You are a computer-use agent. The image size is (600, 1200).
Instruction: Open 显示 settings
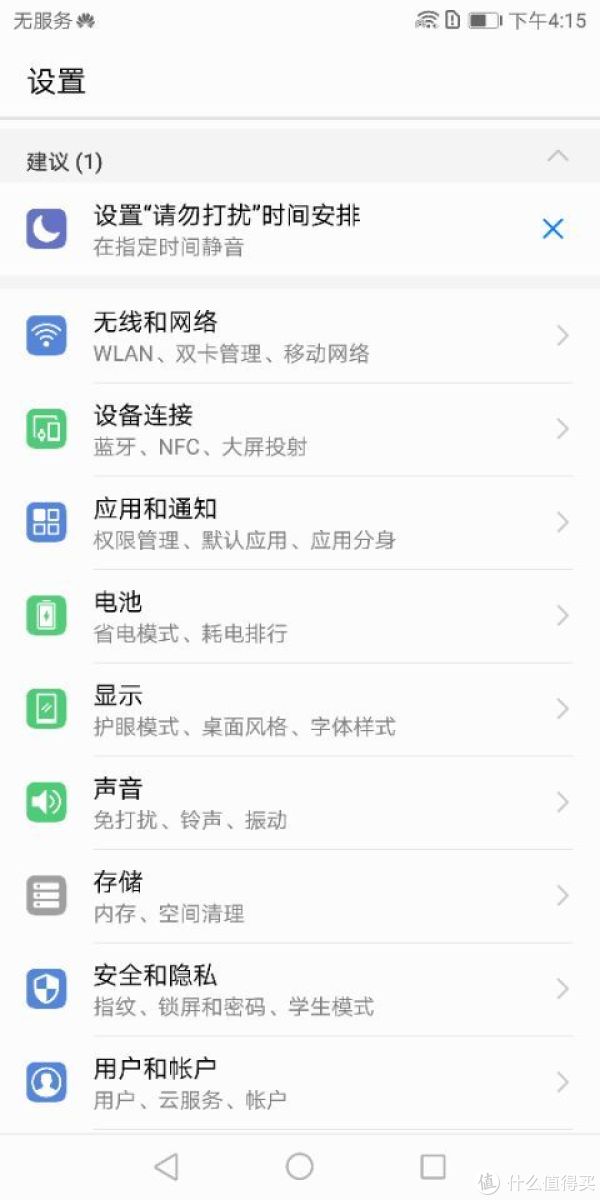pyautogui.click(x=300, y=709)
